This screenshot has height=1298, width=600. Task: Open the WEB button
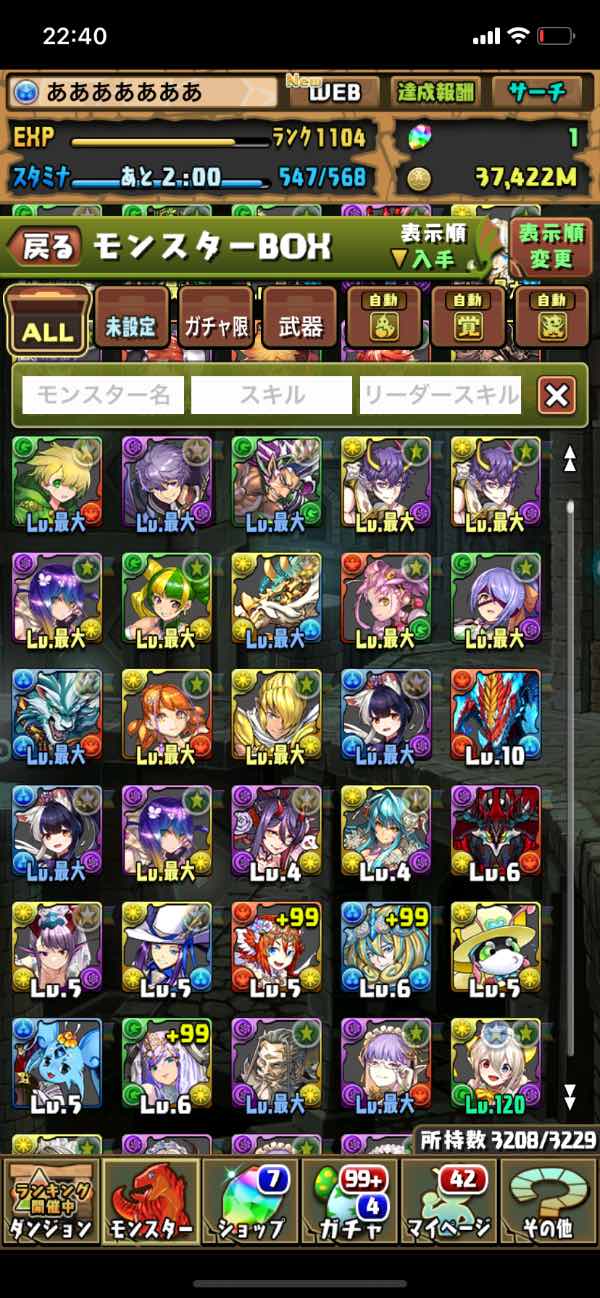[x=332, y=93]
